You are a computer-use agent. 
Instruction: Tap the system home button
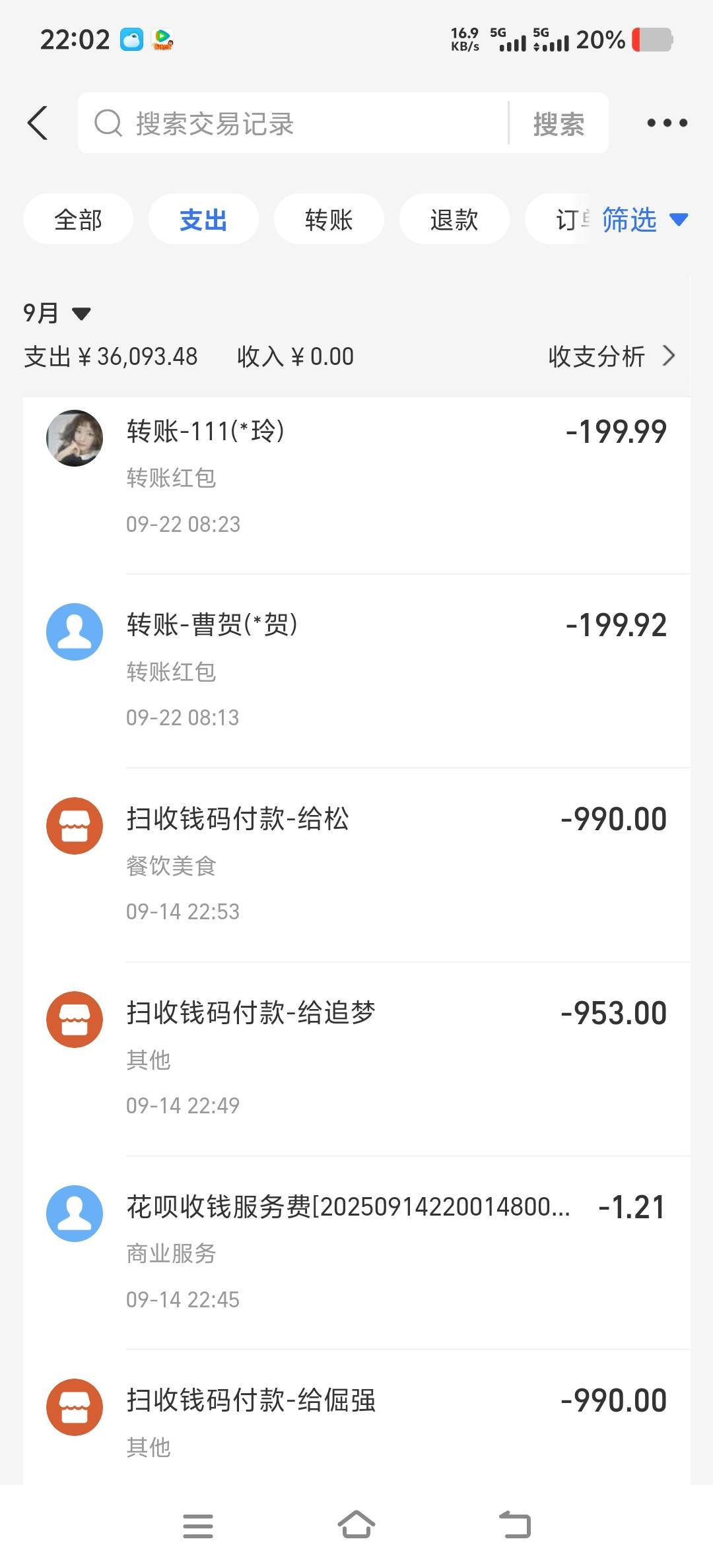coord(356,1525)
